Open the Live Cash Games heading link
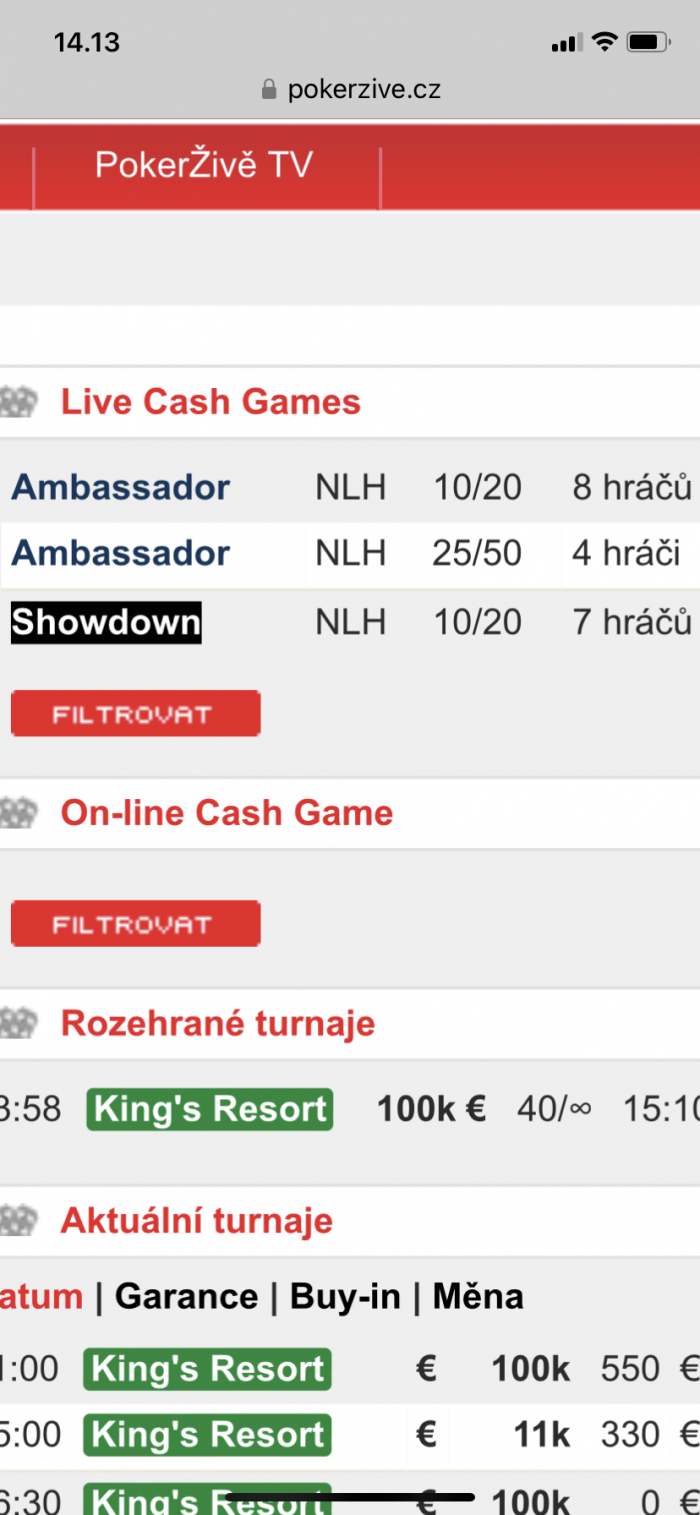700x1515 pixels. (x=210, y=402)
